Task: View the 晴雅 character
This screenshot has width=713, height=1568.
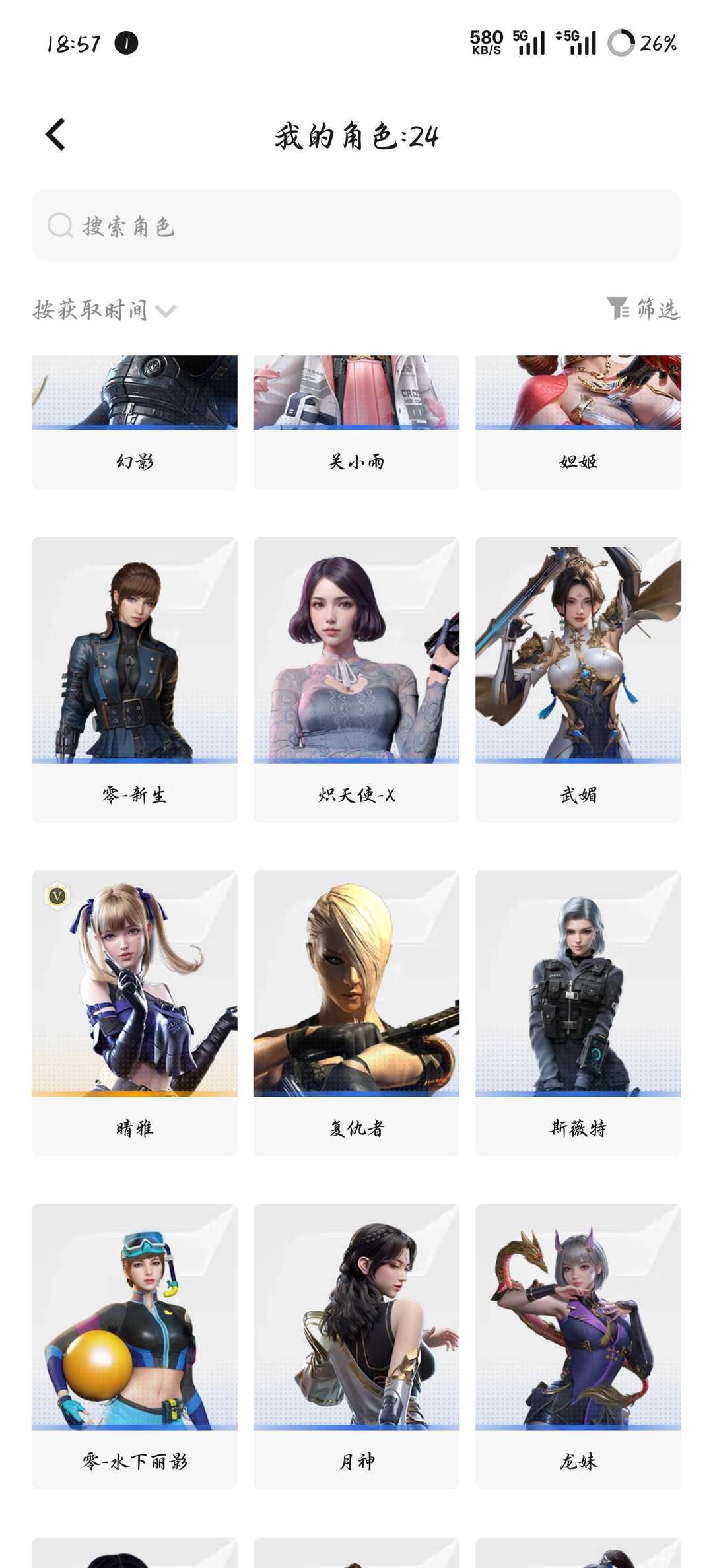Action: [135, 1012]
